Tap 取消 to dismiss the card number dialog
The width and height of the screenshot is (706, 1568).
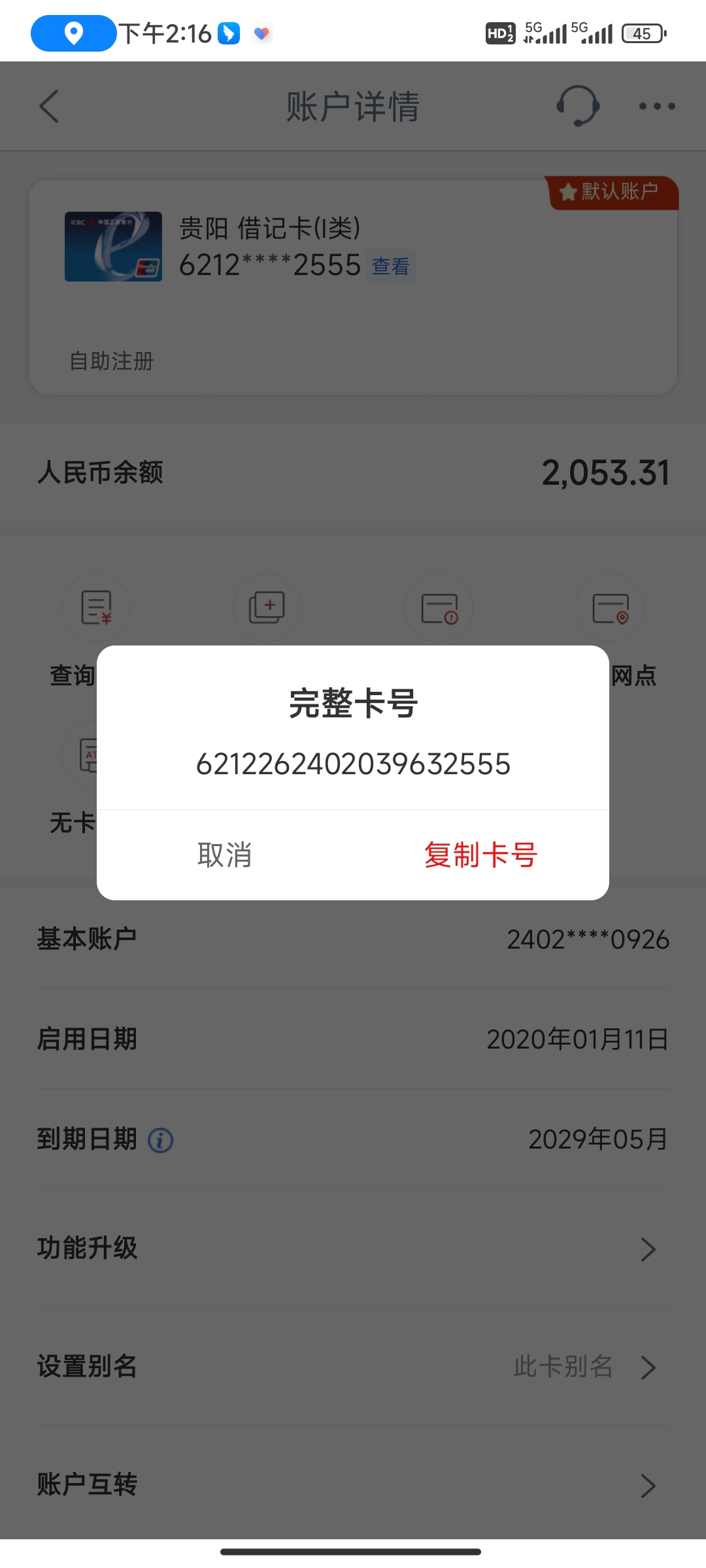(x=224, y=855)
